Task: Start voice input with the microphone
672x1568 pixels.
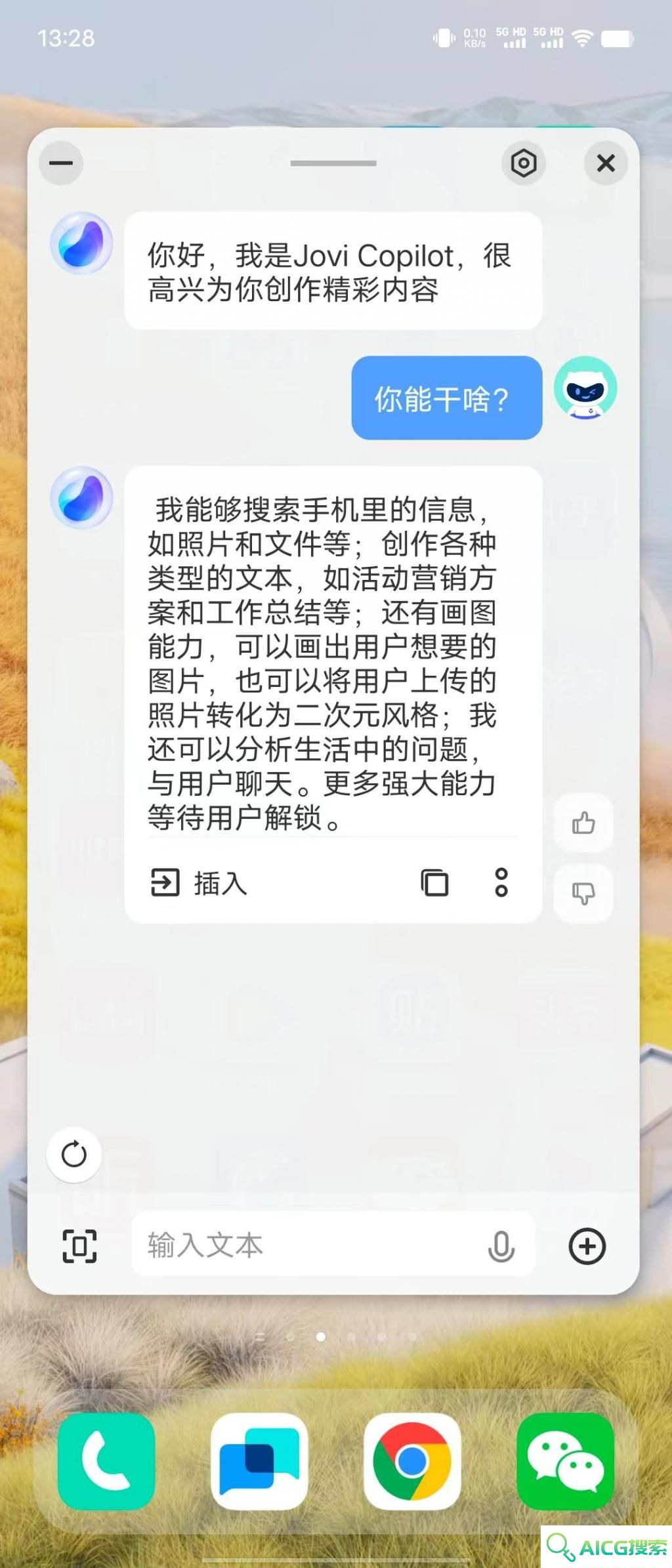Action: [x=501, y=1247]
